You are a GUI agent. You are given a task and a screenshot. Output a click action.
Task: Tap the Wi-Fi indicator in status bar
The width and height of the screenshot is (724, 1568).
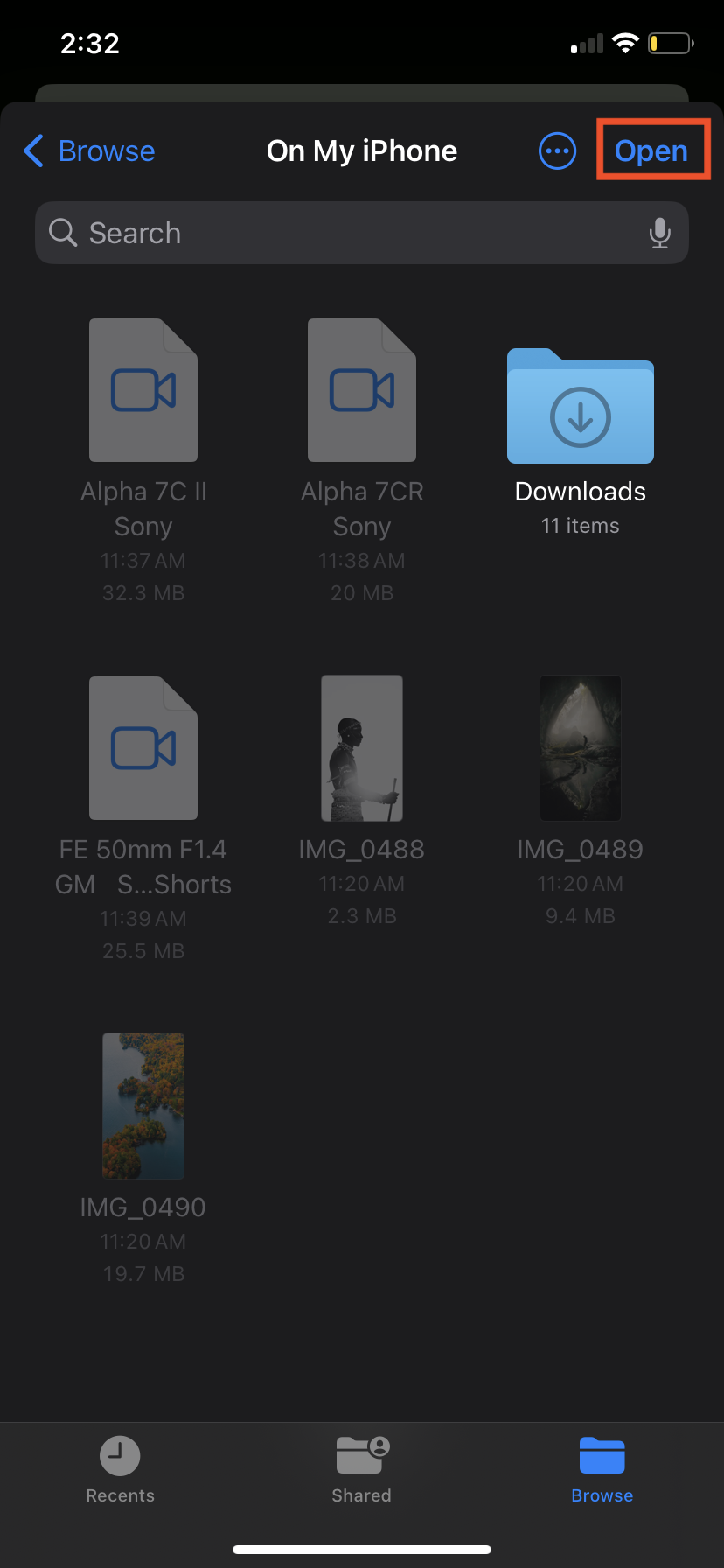click(x=626, y=43)
